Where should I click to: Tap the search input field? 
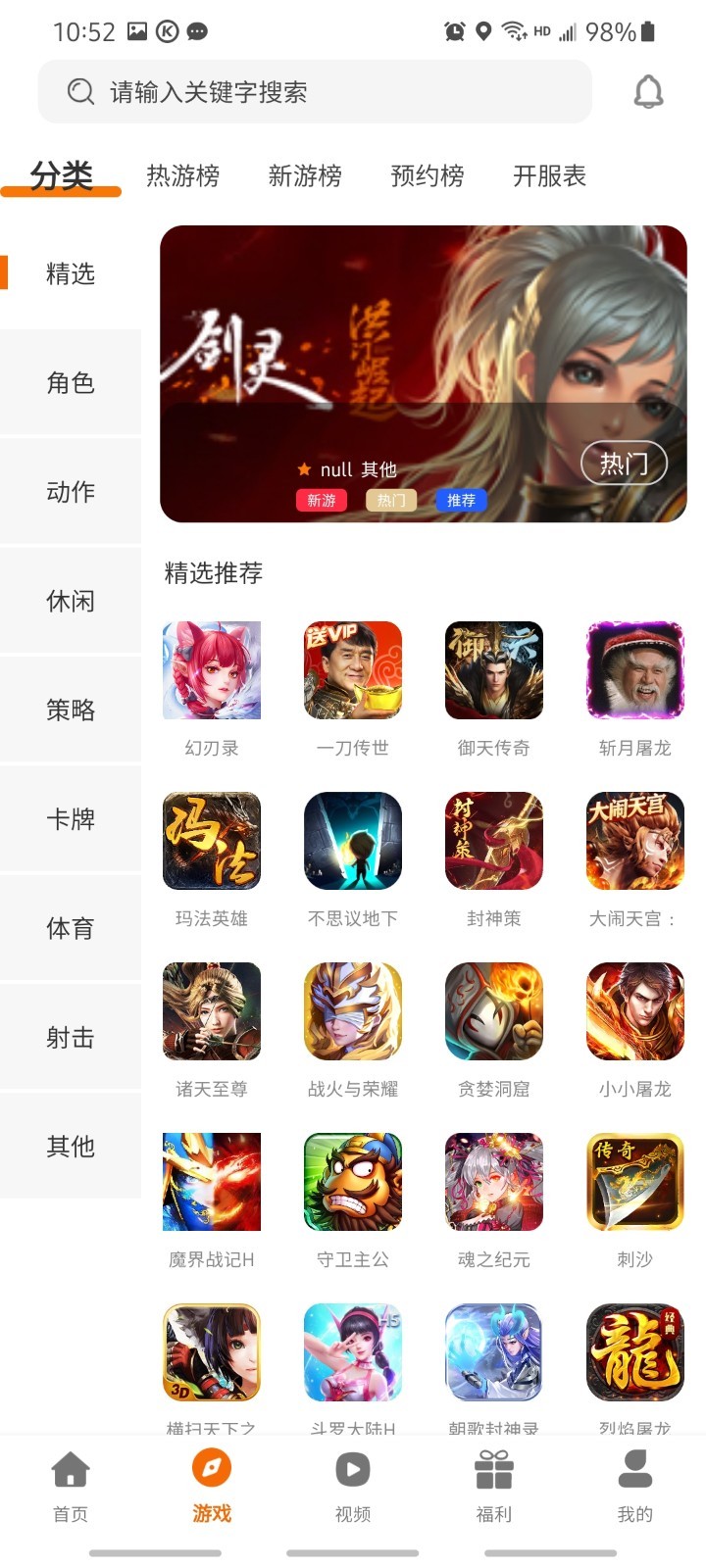click(314, 91)
